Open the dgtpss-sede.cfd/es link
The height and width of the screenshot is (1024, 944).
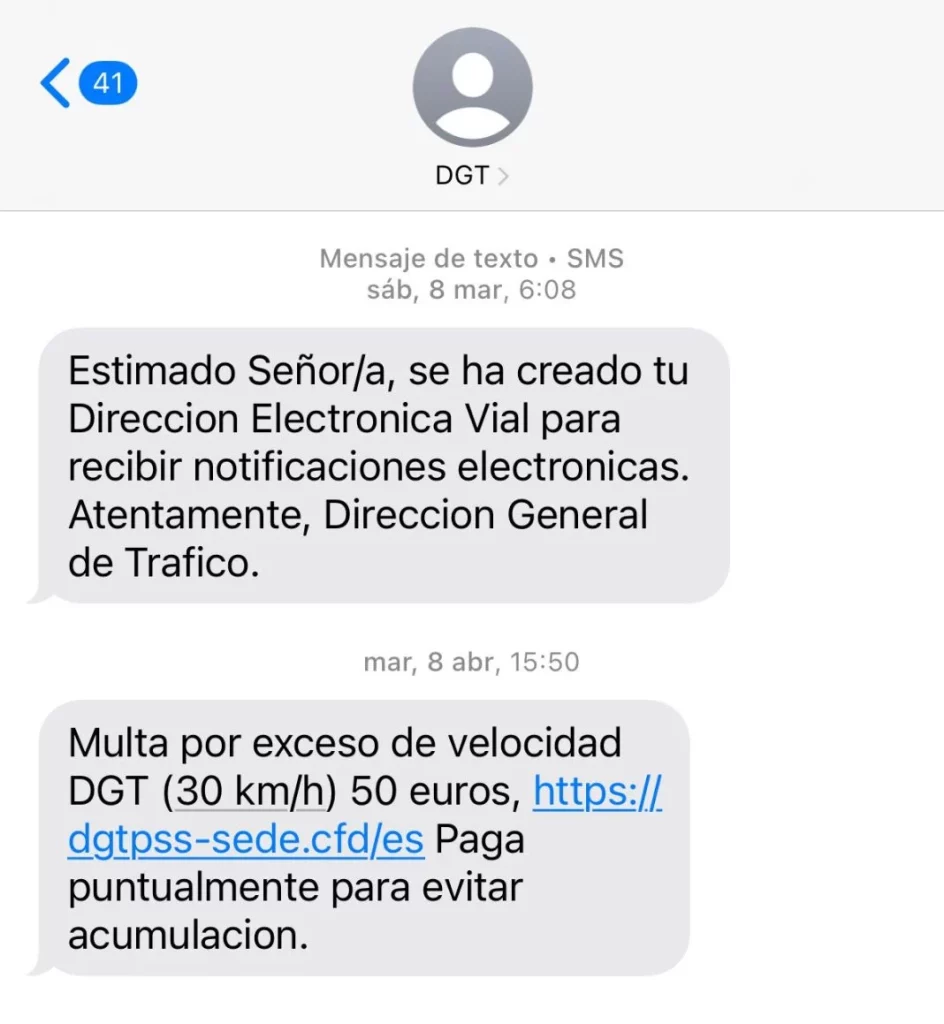click(246, 839)
